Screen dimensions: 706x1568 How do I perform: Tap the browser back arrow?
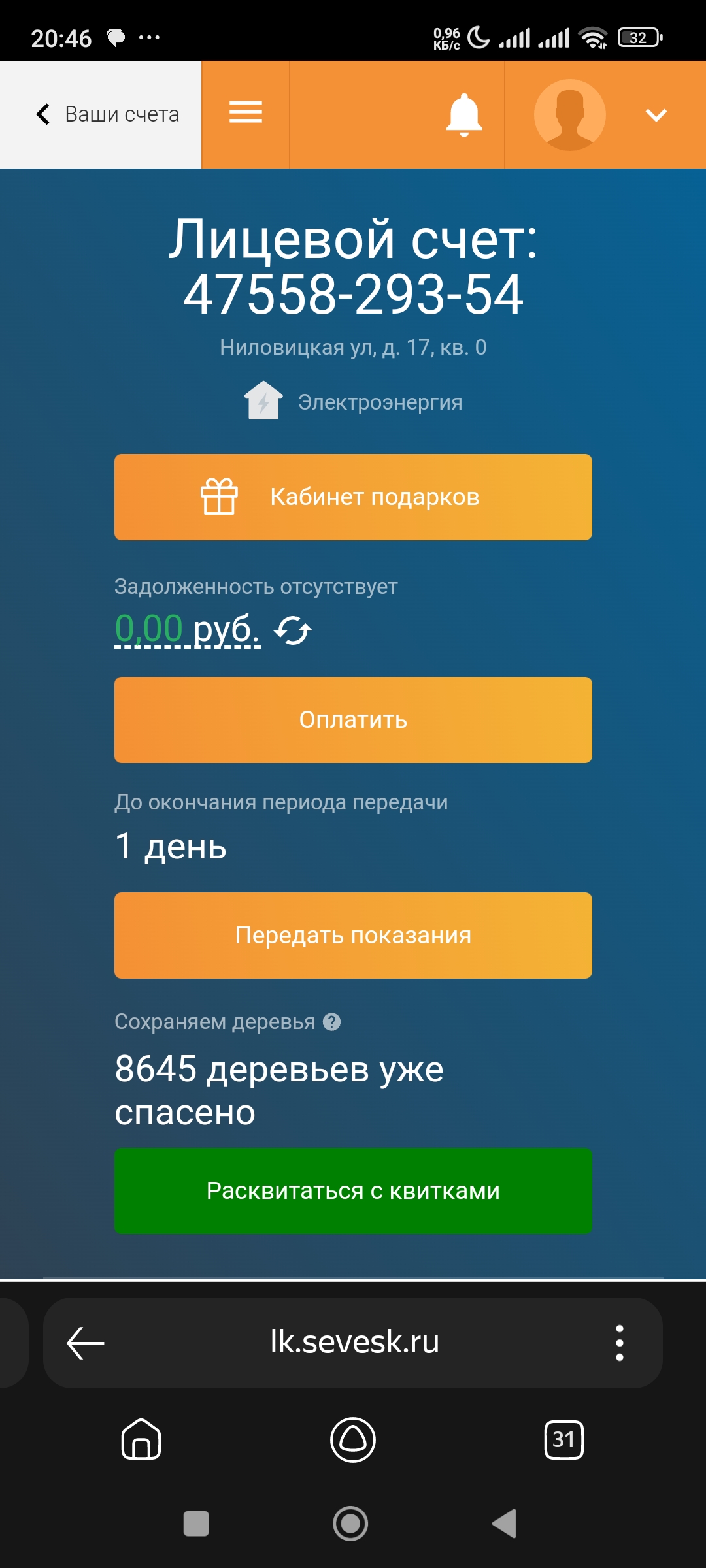click(86, 1343)
